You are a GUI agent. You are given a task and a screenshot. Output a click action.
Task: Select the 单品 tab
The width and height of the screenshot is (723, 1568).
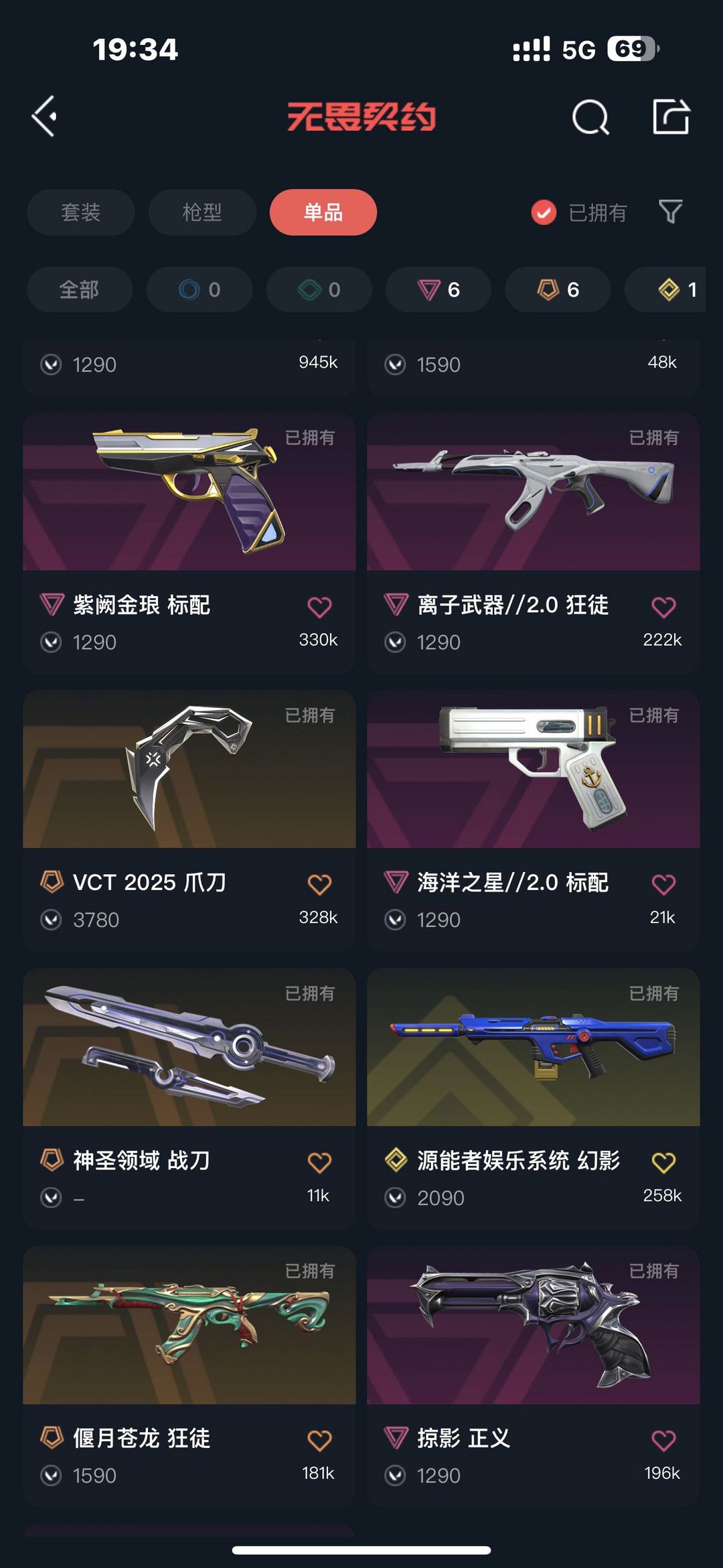323,212
